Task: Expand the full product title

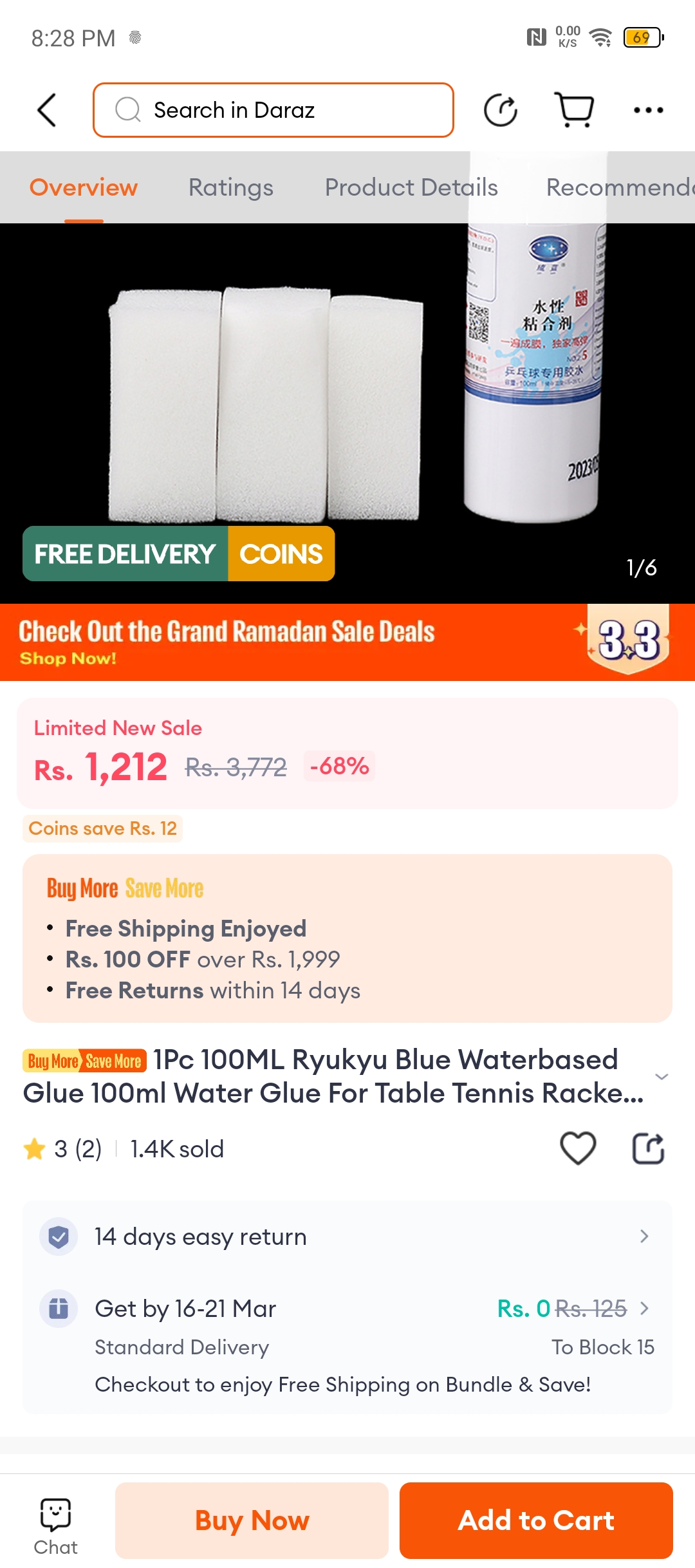Action: click(661, 1076)
